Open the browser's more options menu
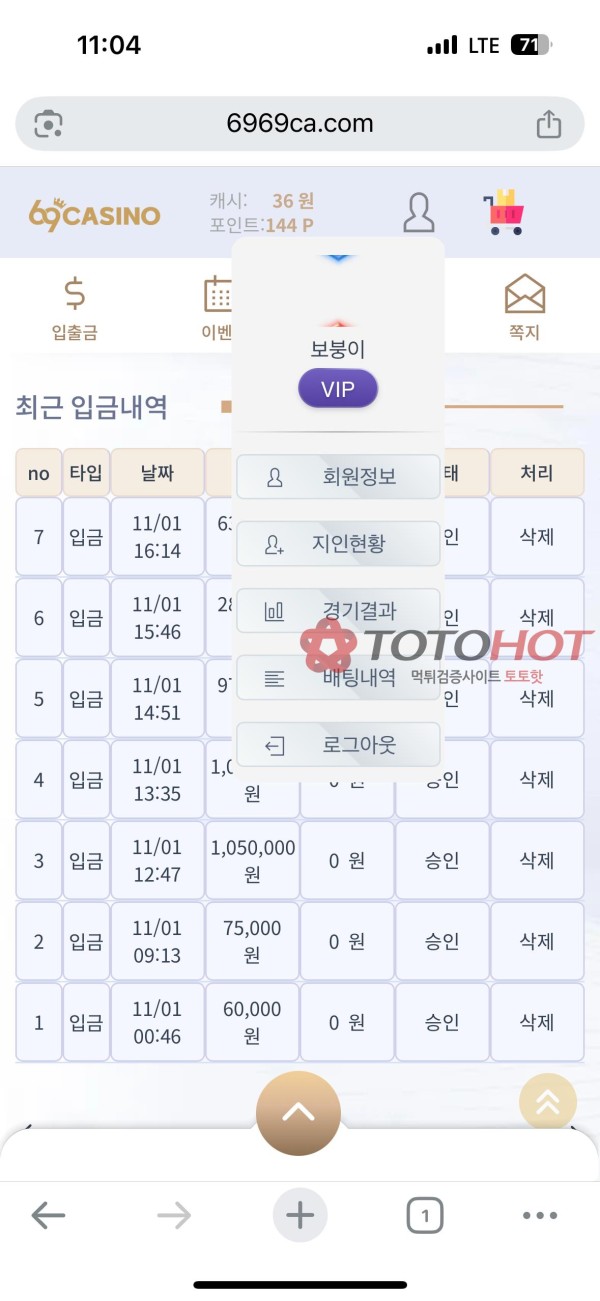 pos(540,1216)
